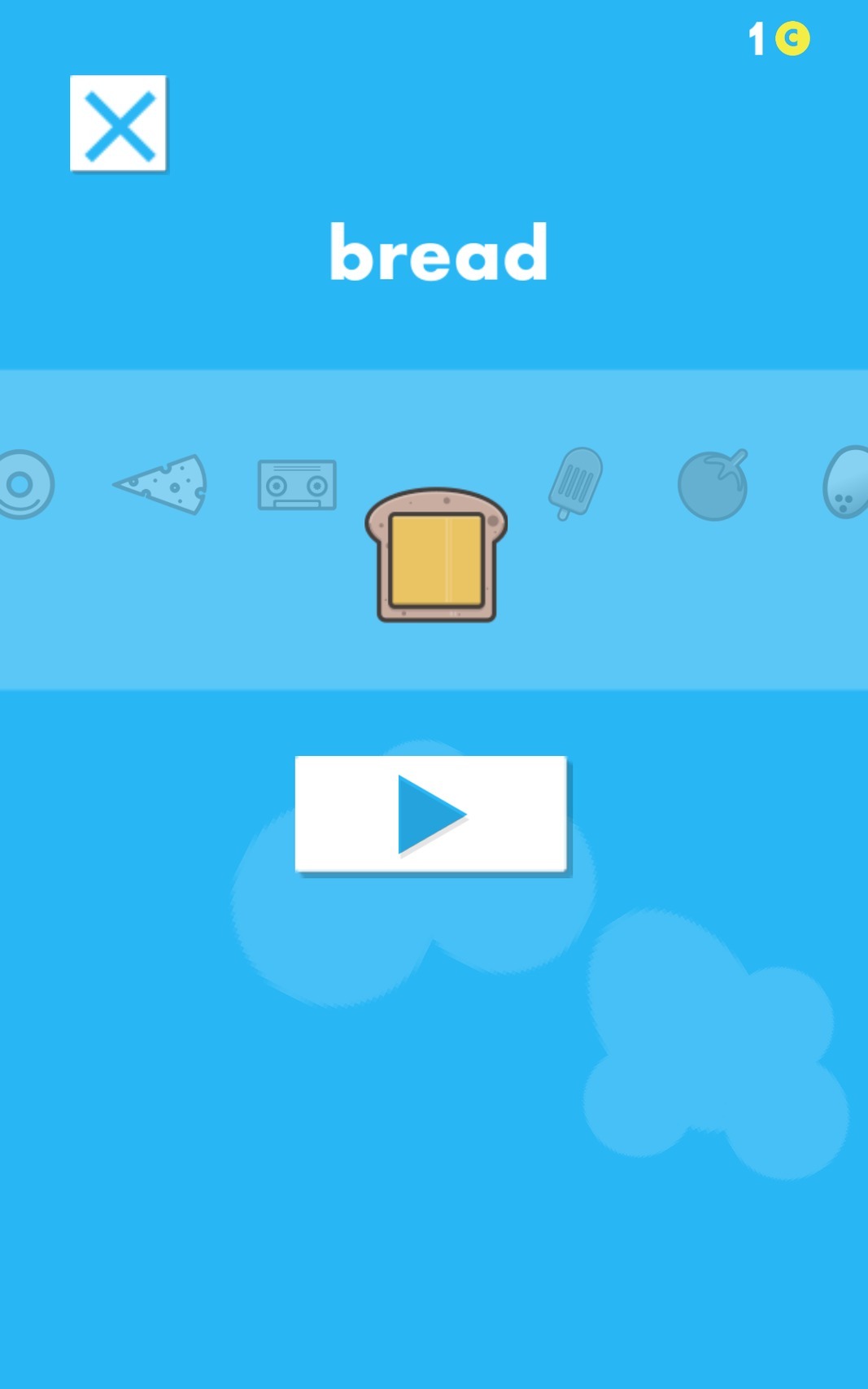
Task: Choose the donut character
Action: coord(24,484)
